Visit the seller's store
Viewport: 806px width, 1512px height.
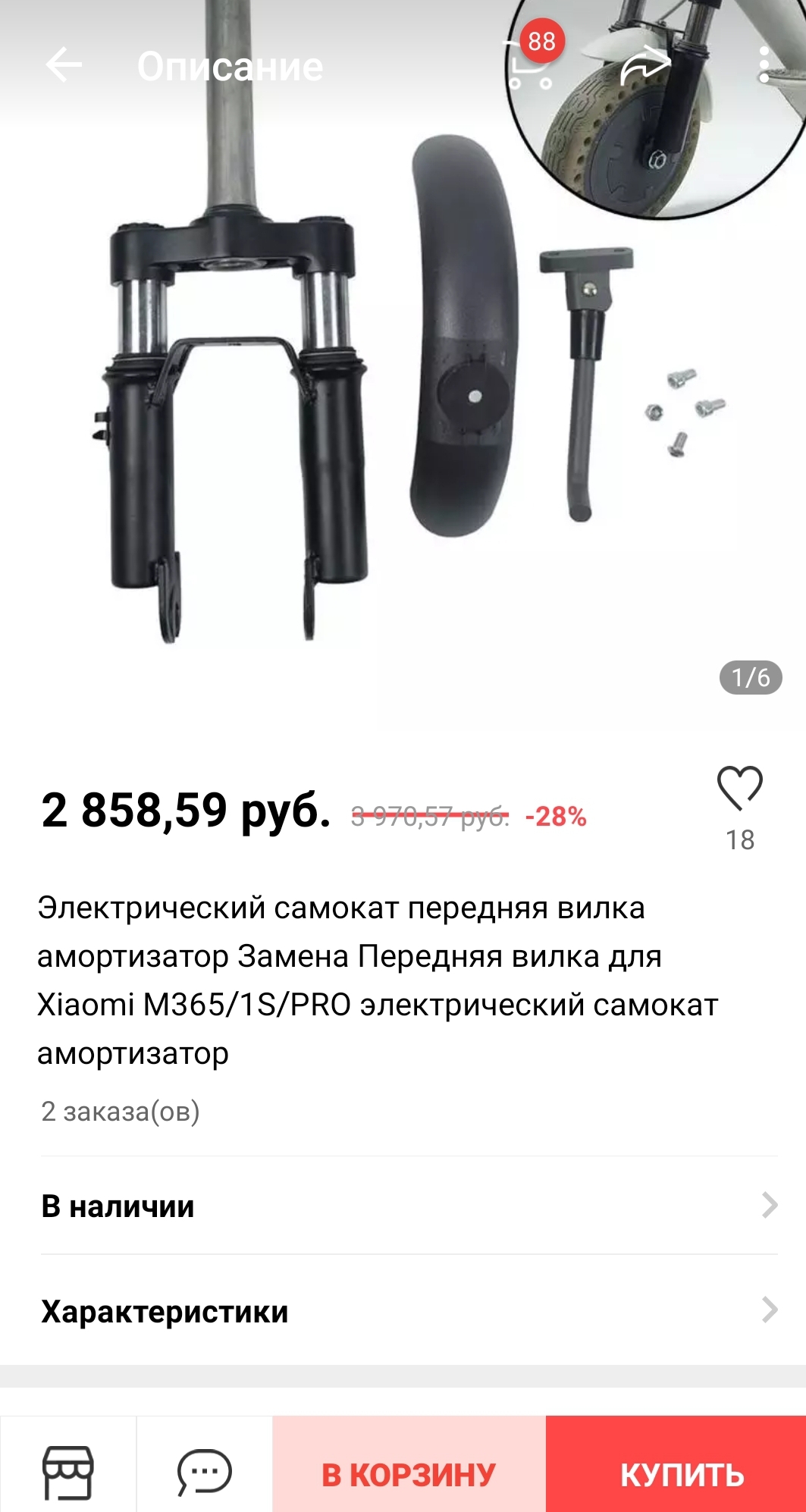click(68, 1473)
